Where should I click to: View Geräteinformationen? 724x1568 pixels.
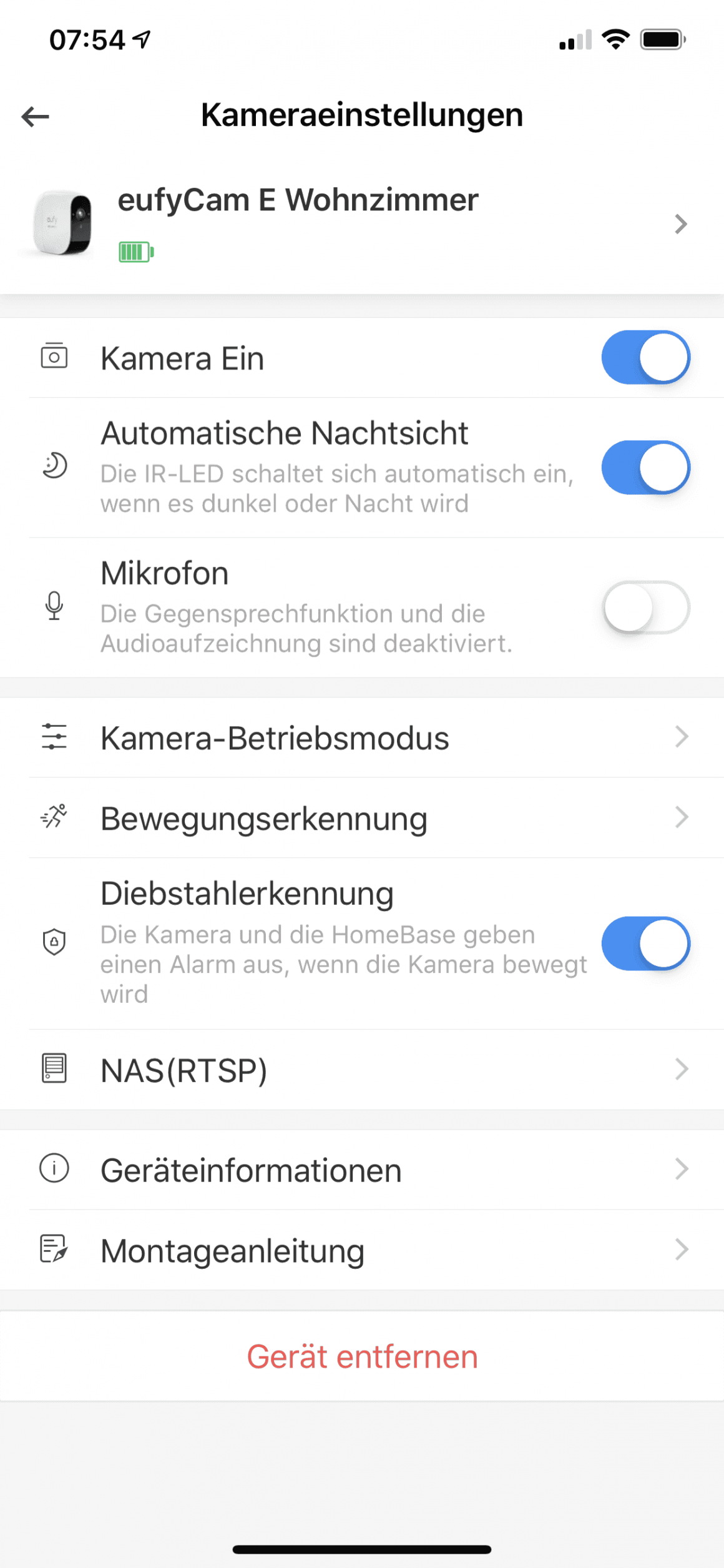362,1170
